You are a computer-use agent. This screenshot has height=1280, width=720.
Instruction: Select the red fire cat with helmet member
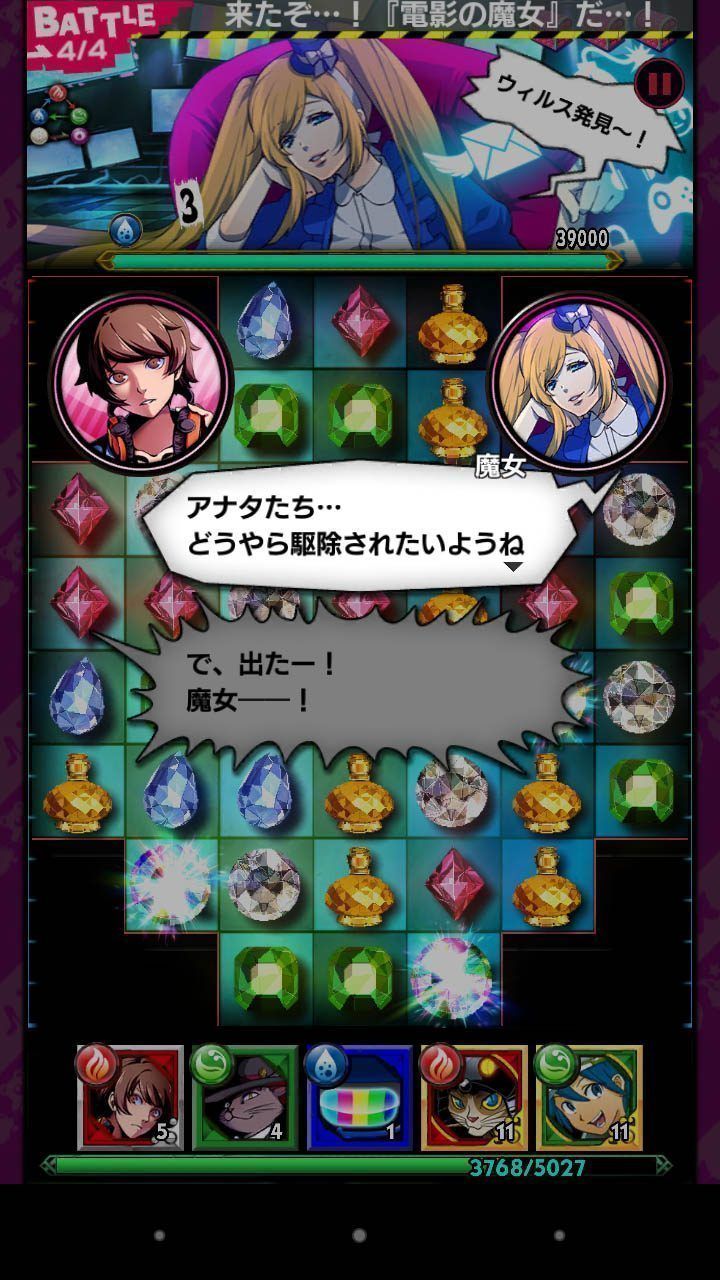[474, 1098]
